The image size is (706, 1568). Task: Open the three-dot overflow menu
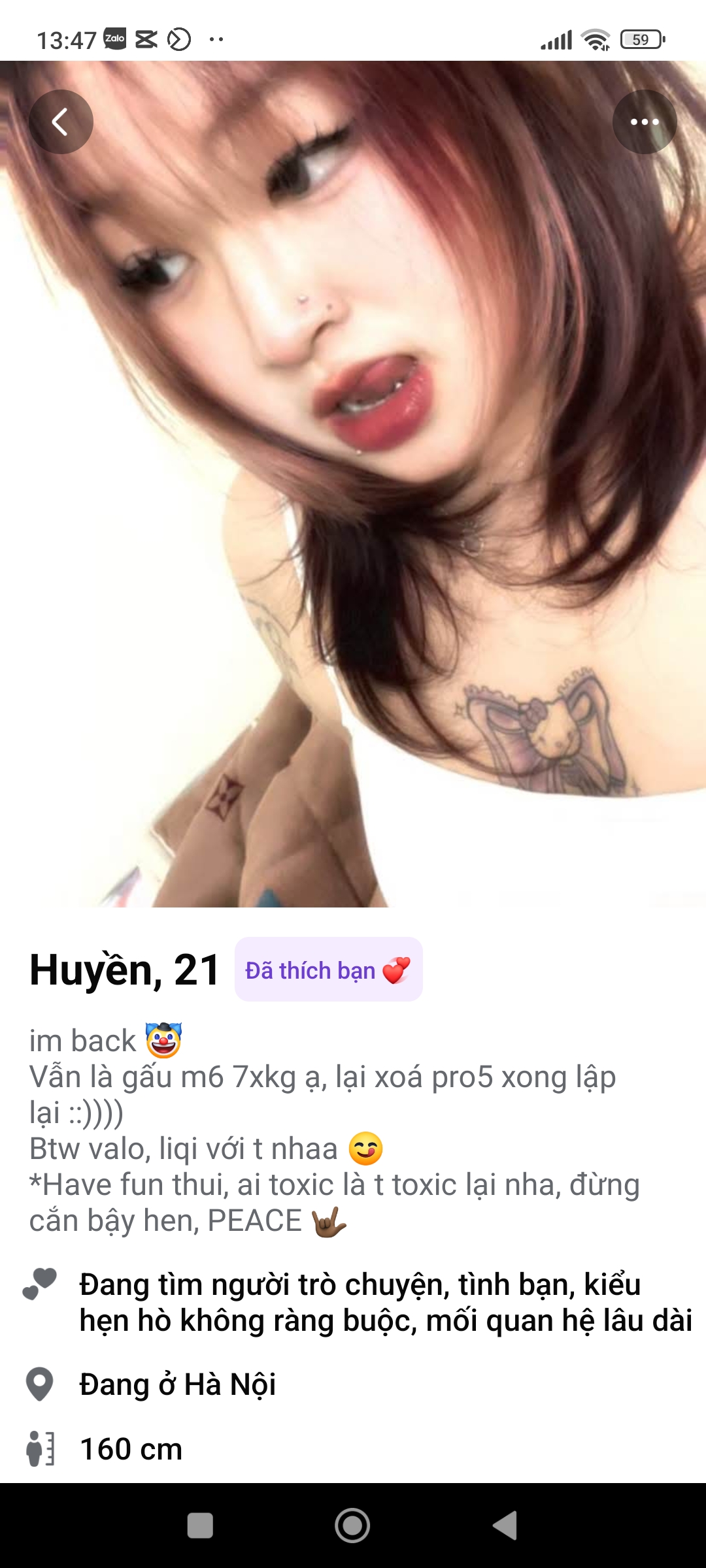click(644, 122)
